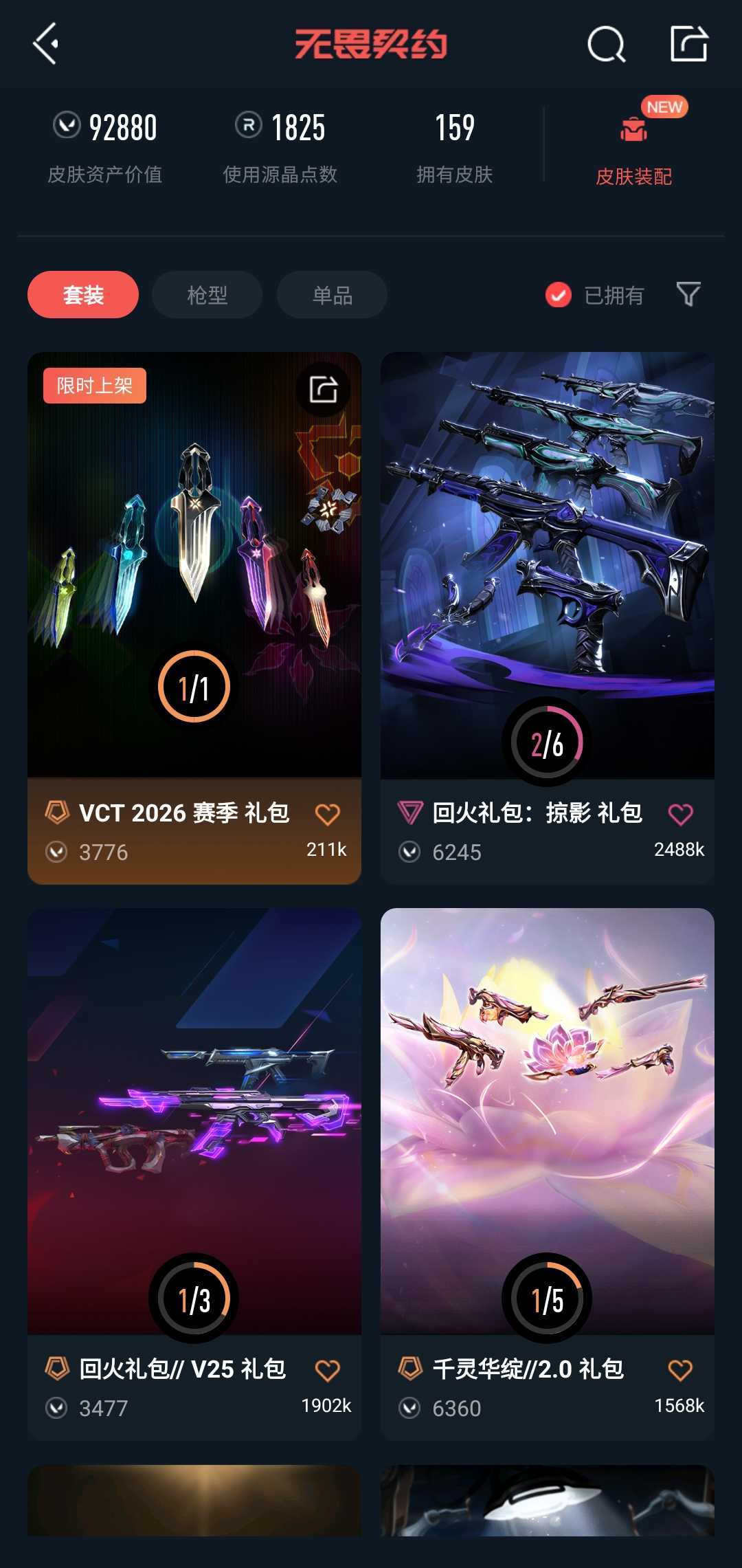
Task: Click the 限时上架 limited-time badge
Action: (x=94, y=386)
